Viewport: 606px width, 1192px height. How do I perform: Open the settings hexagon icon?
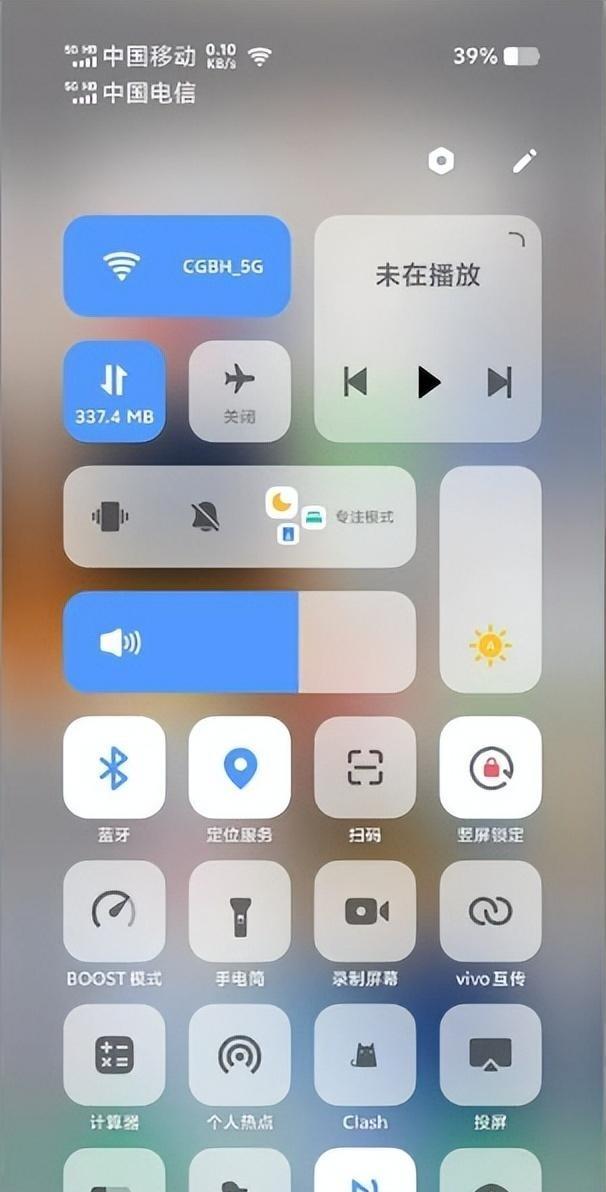click(441, 162)
